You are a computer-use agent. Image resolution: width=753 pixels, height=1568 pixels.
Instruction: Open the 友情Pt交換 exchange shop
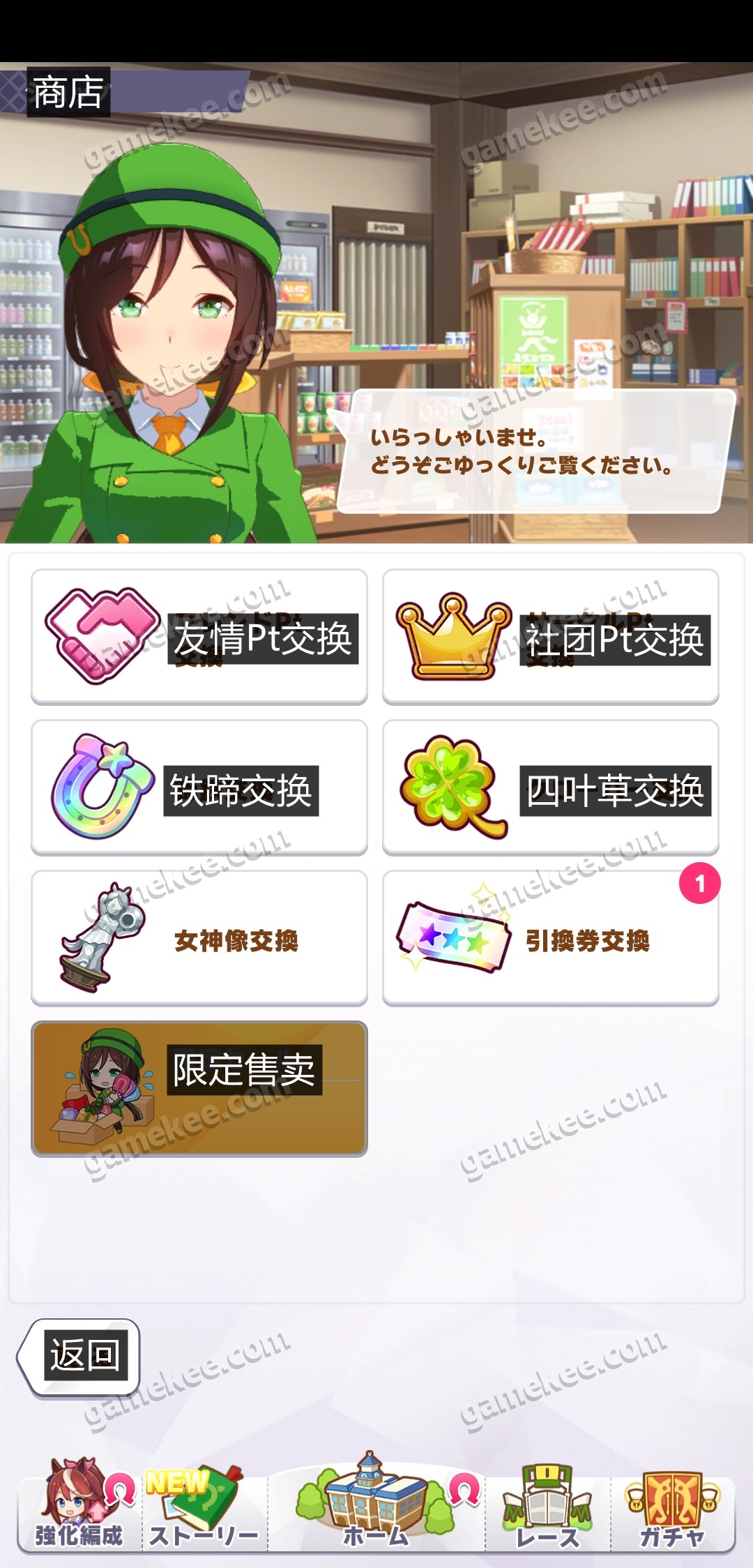click(199, 636)
